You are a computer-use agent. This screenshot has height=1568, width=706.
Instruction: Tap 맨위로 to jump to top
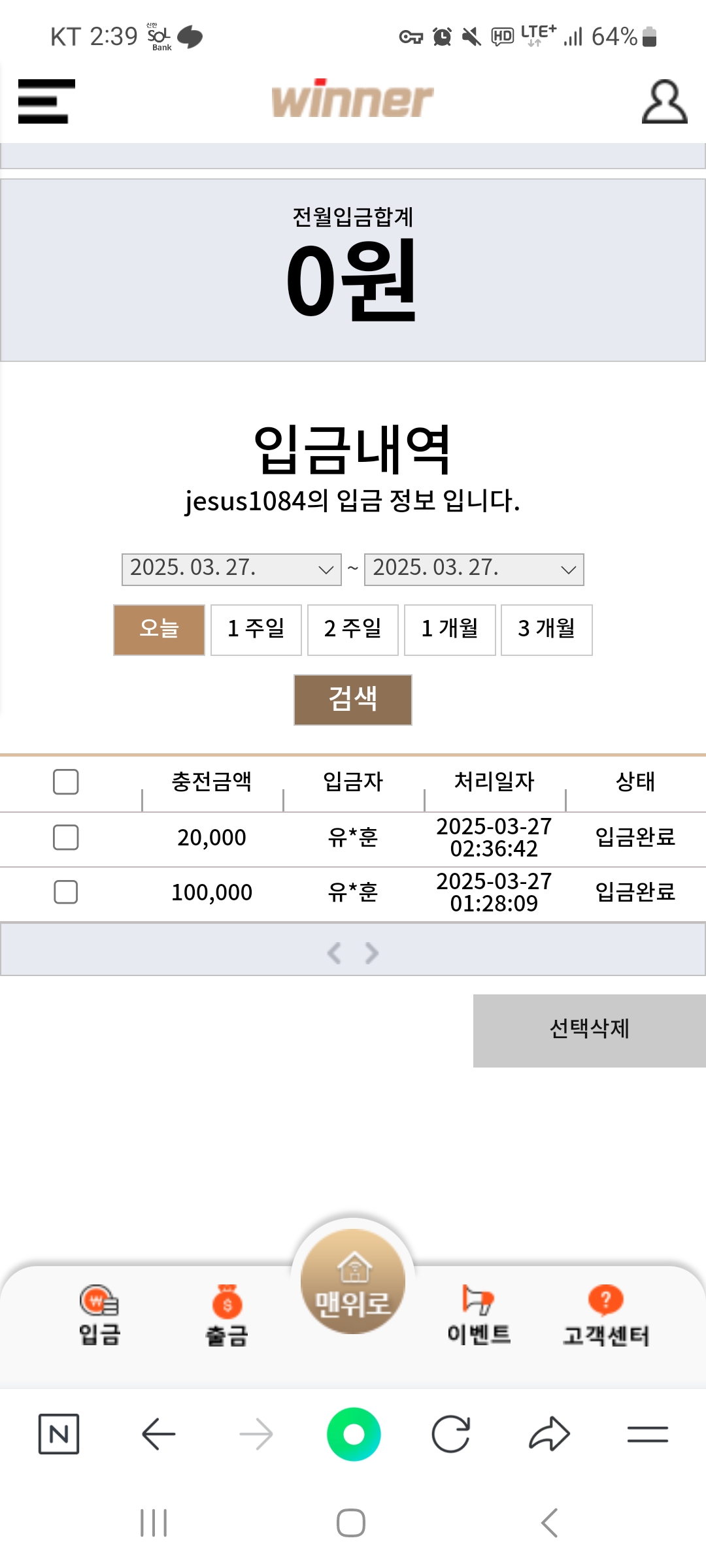(x=353, y=1282)
